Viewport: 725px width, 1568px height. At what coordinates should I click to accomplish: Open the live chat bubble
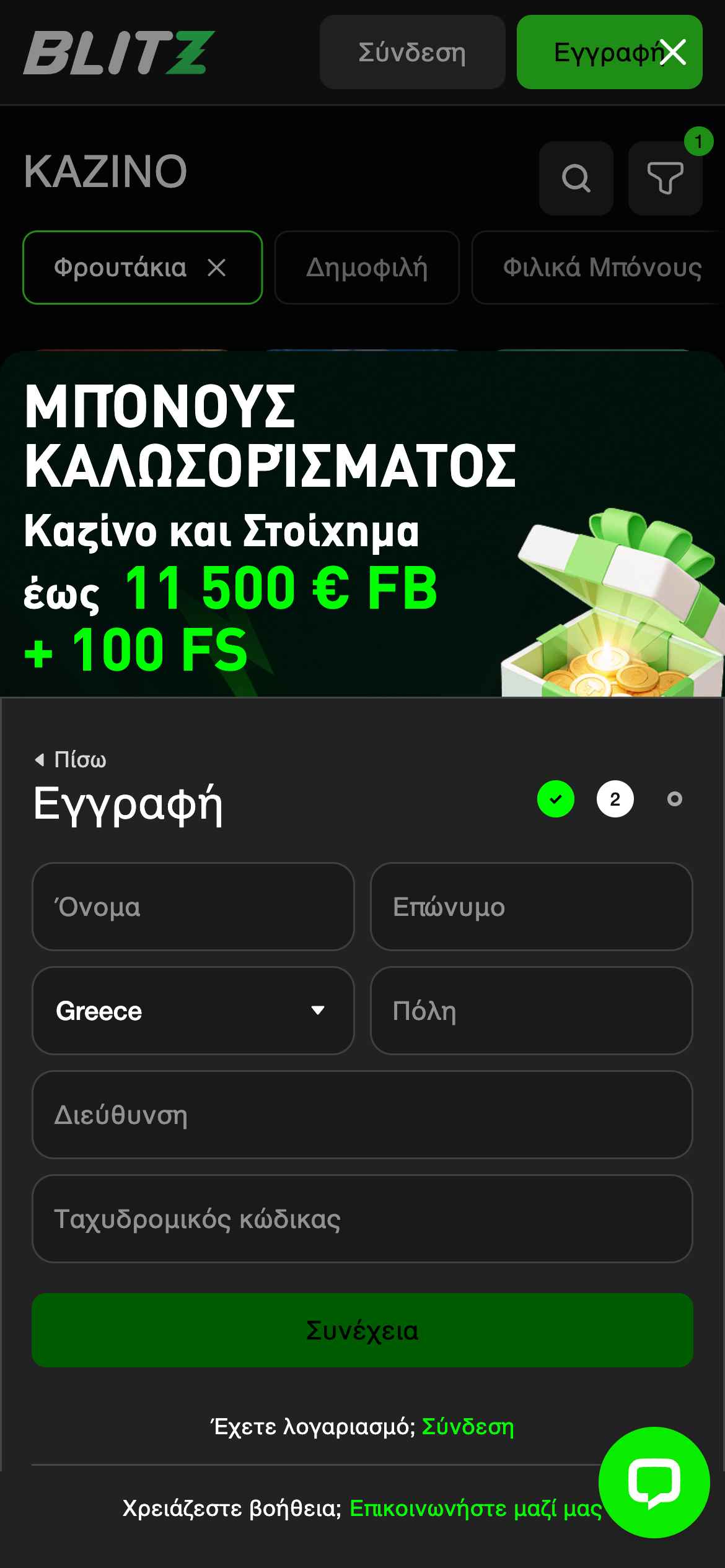(654, 1483)
